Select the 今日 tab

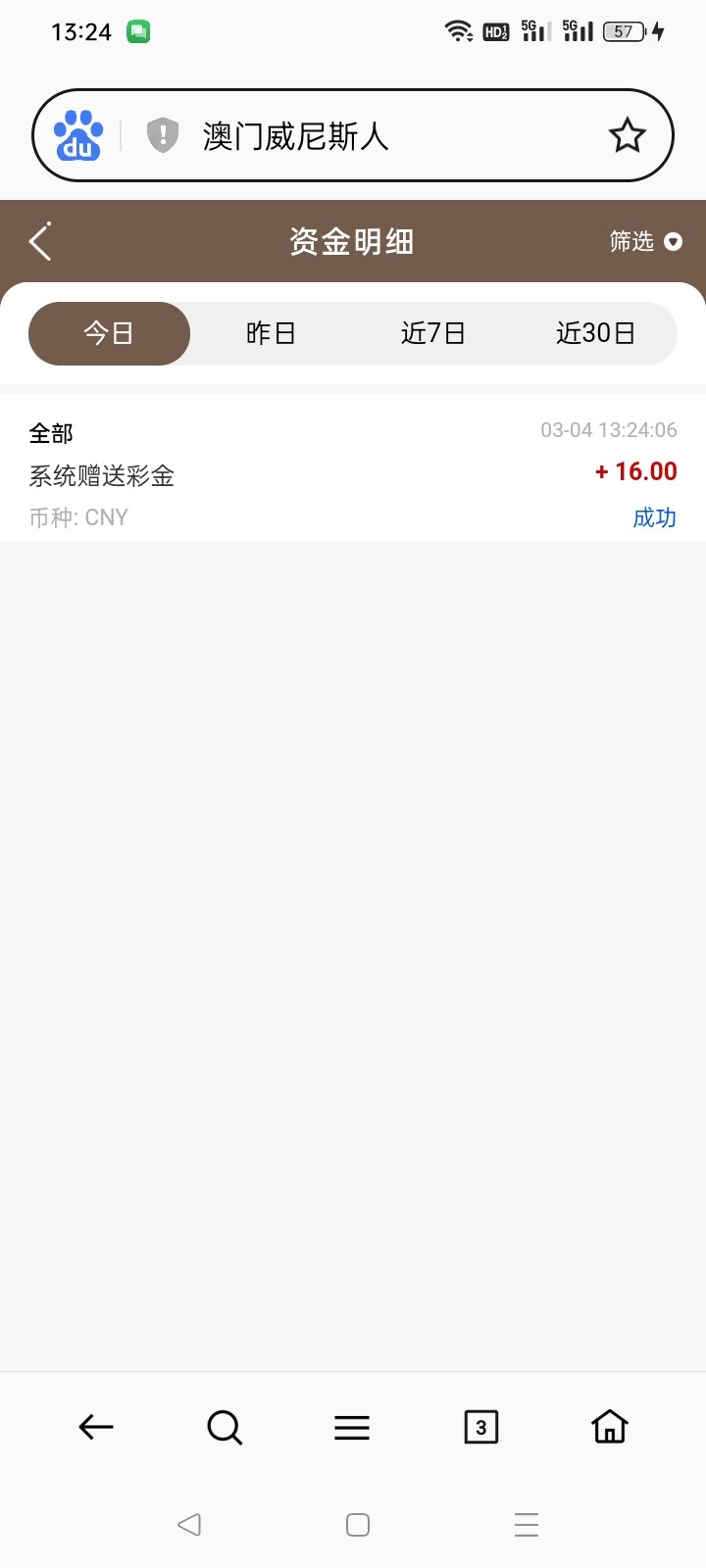[x=109, y=333]
